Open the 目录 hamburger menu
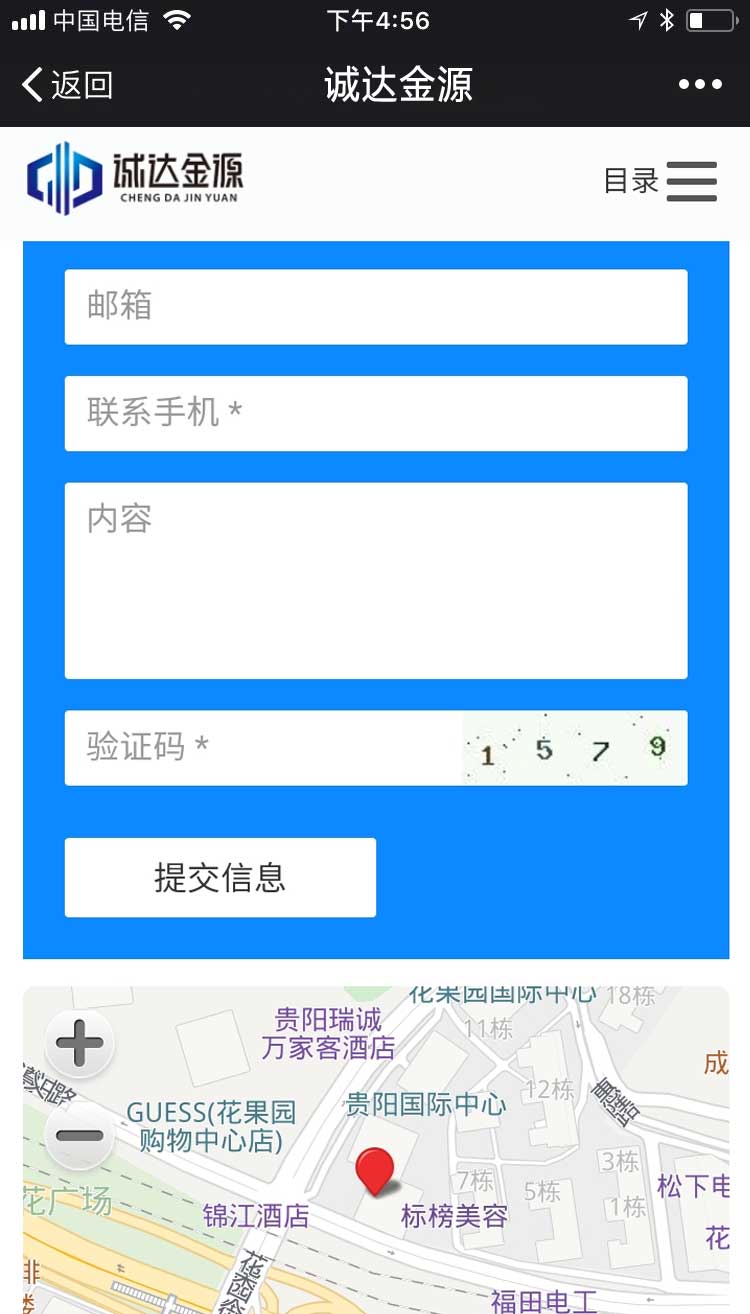Image resolution: width=750 pixels, height=1314 pixels. click(661, 181)
